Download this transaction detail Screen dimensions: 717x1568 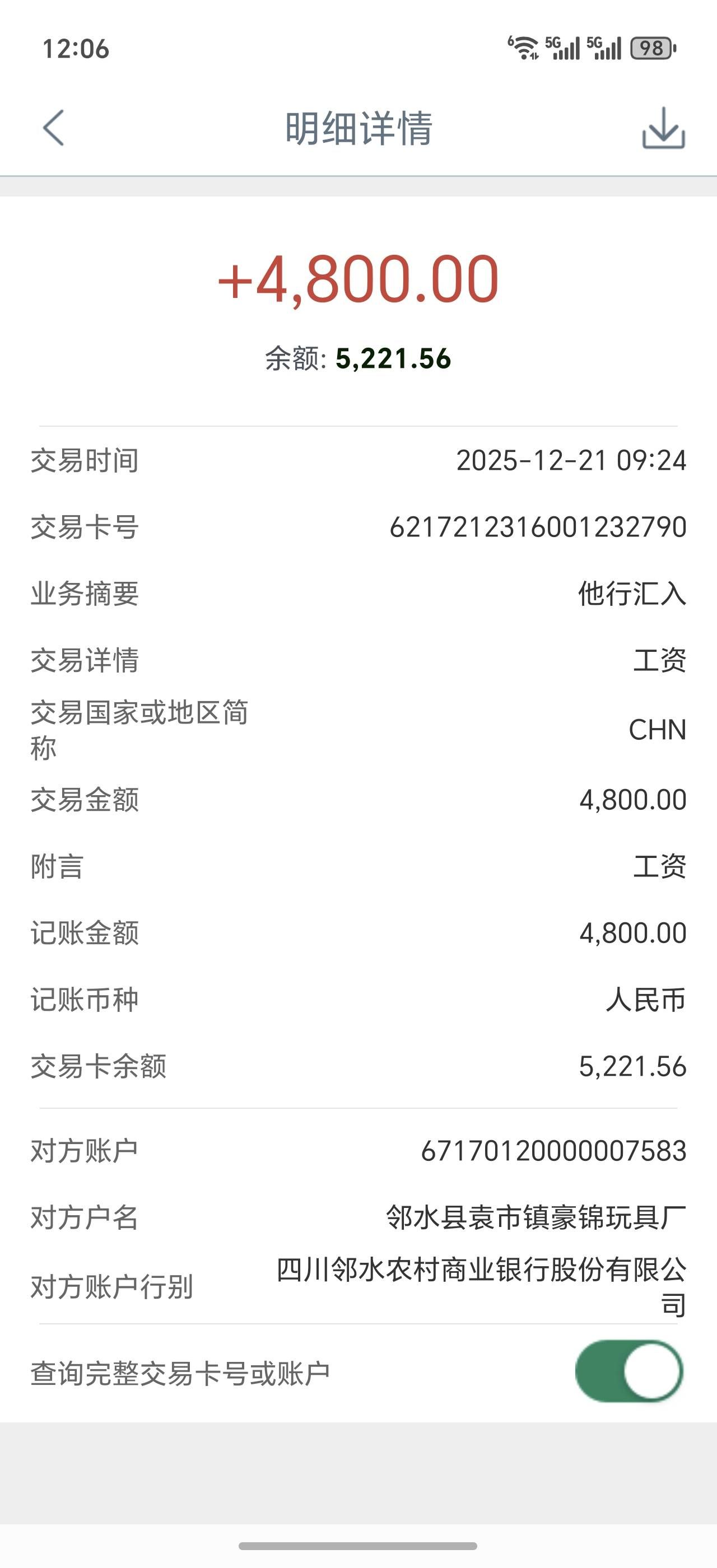(663, 128)
